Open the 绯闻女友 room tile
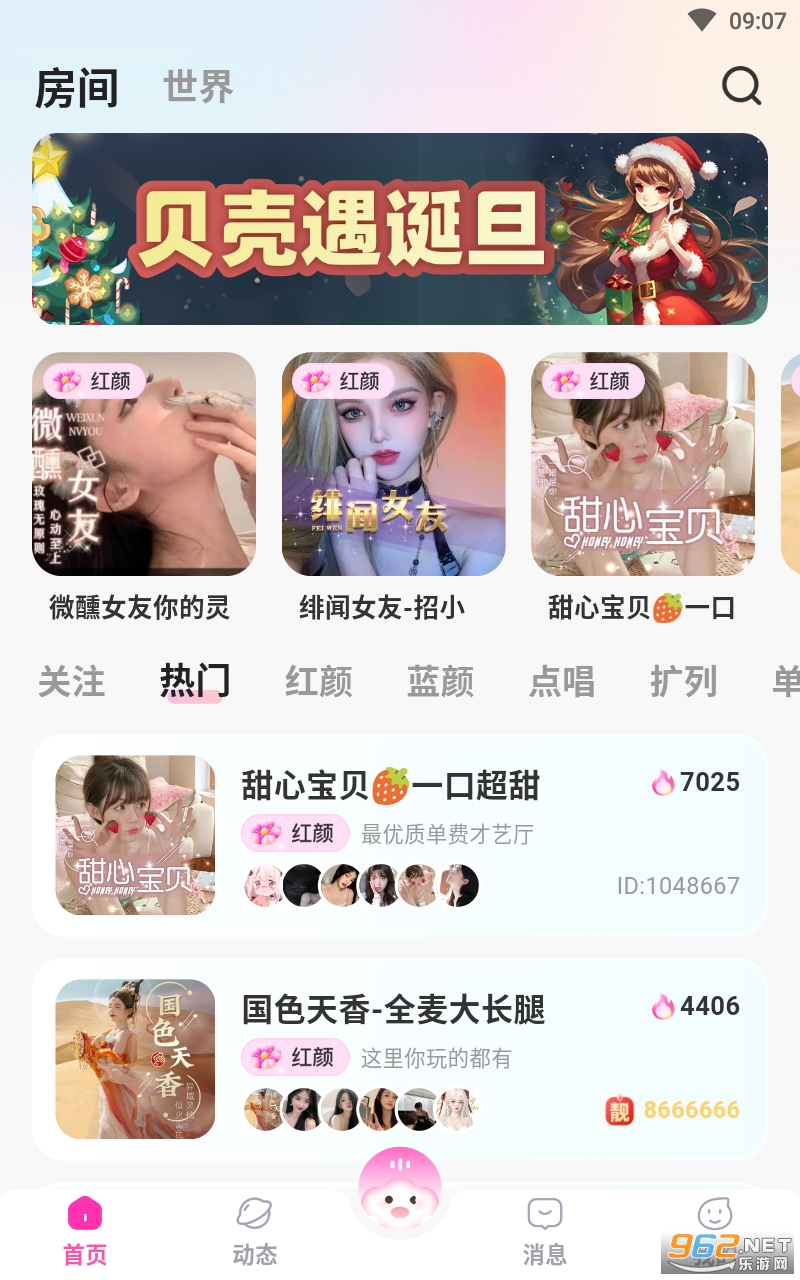 (393, 464)
